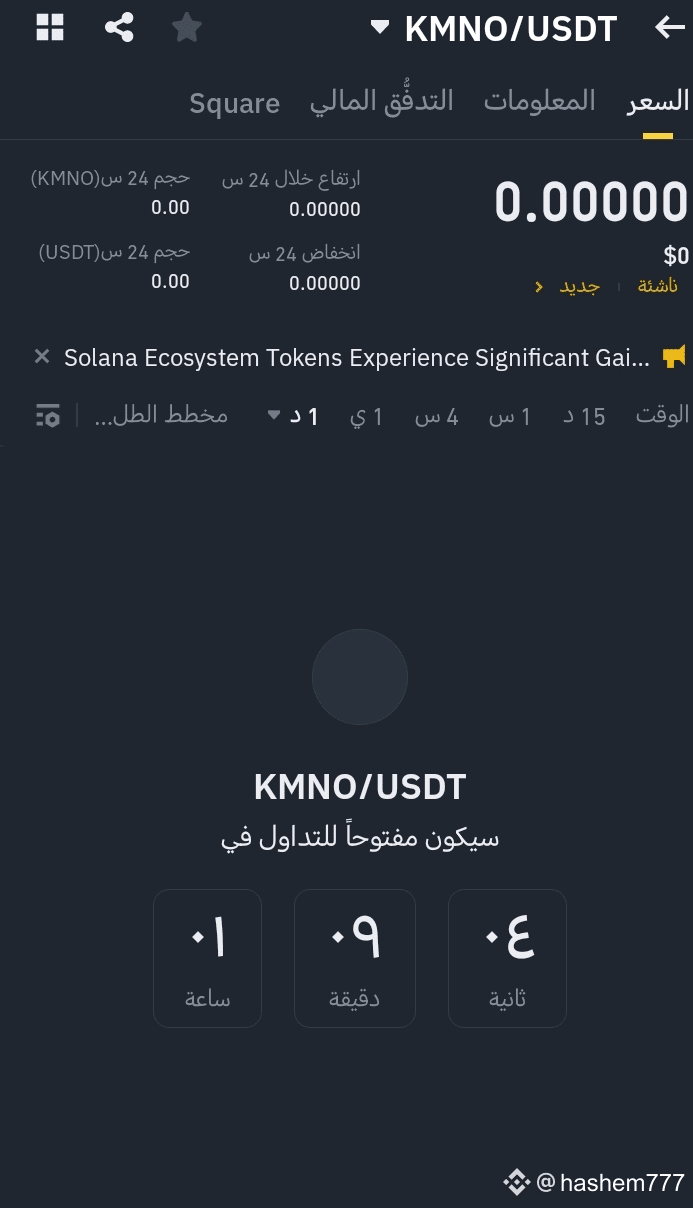
Task: Share this trading pair
Action: [x=119, y=27]
